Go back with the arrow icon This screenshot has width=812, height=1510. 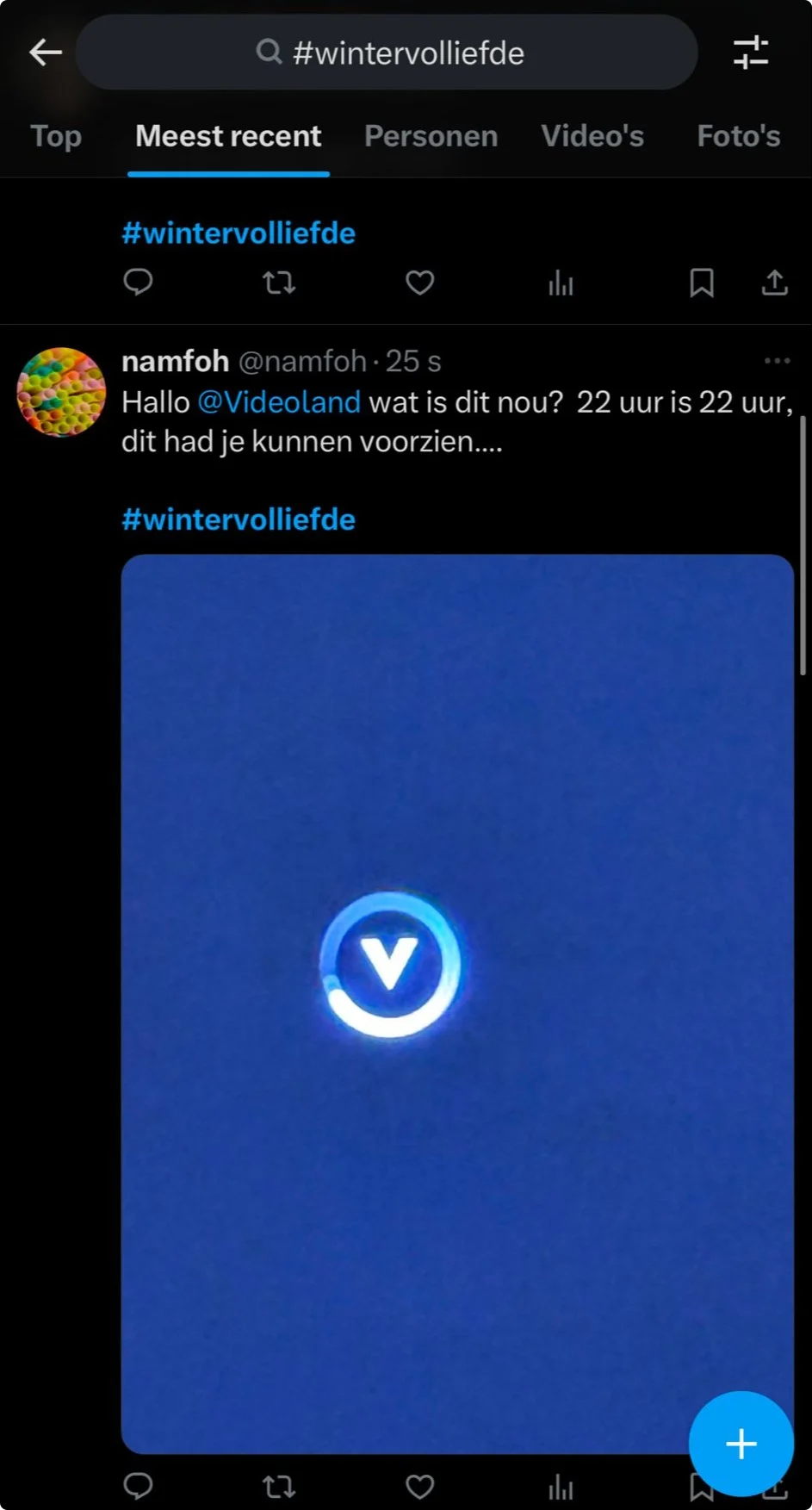tap(46, 53)
